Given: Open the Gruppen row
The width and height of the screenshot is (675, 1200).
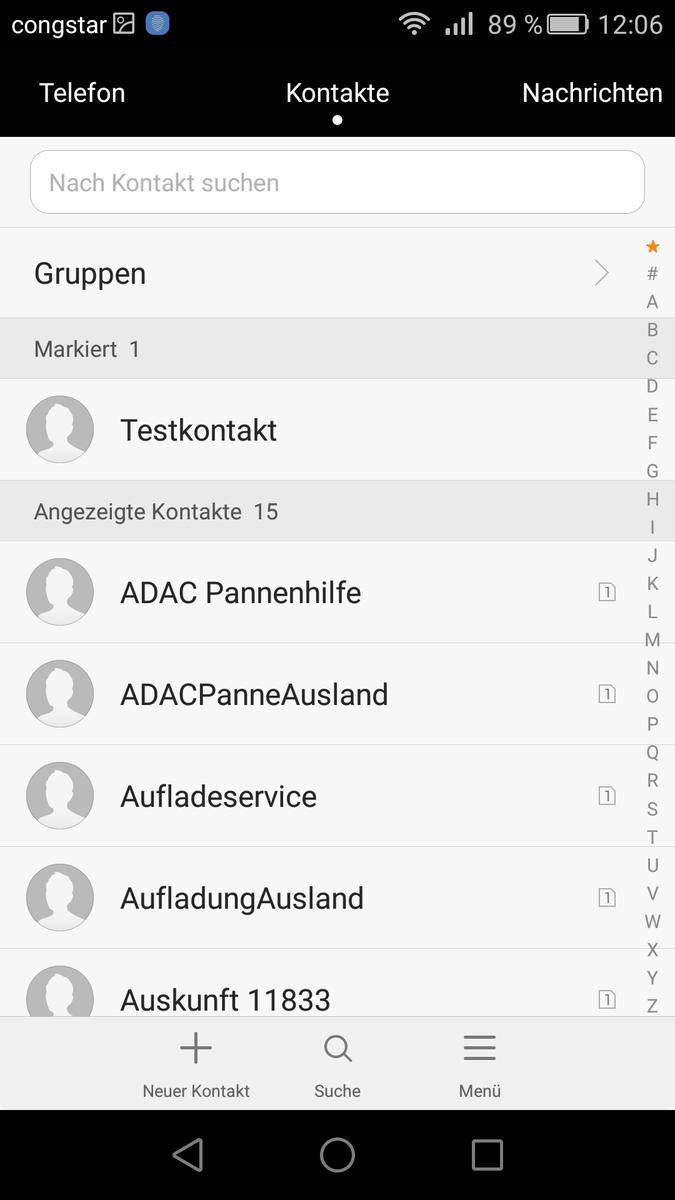Looking at the screenshot, I should pyautogui.click(x=320, y=273).
